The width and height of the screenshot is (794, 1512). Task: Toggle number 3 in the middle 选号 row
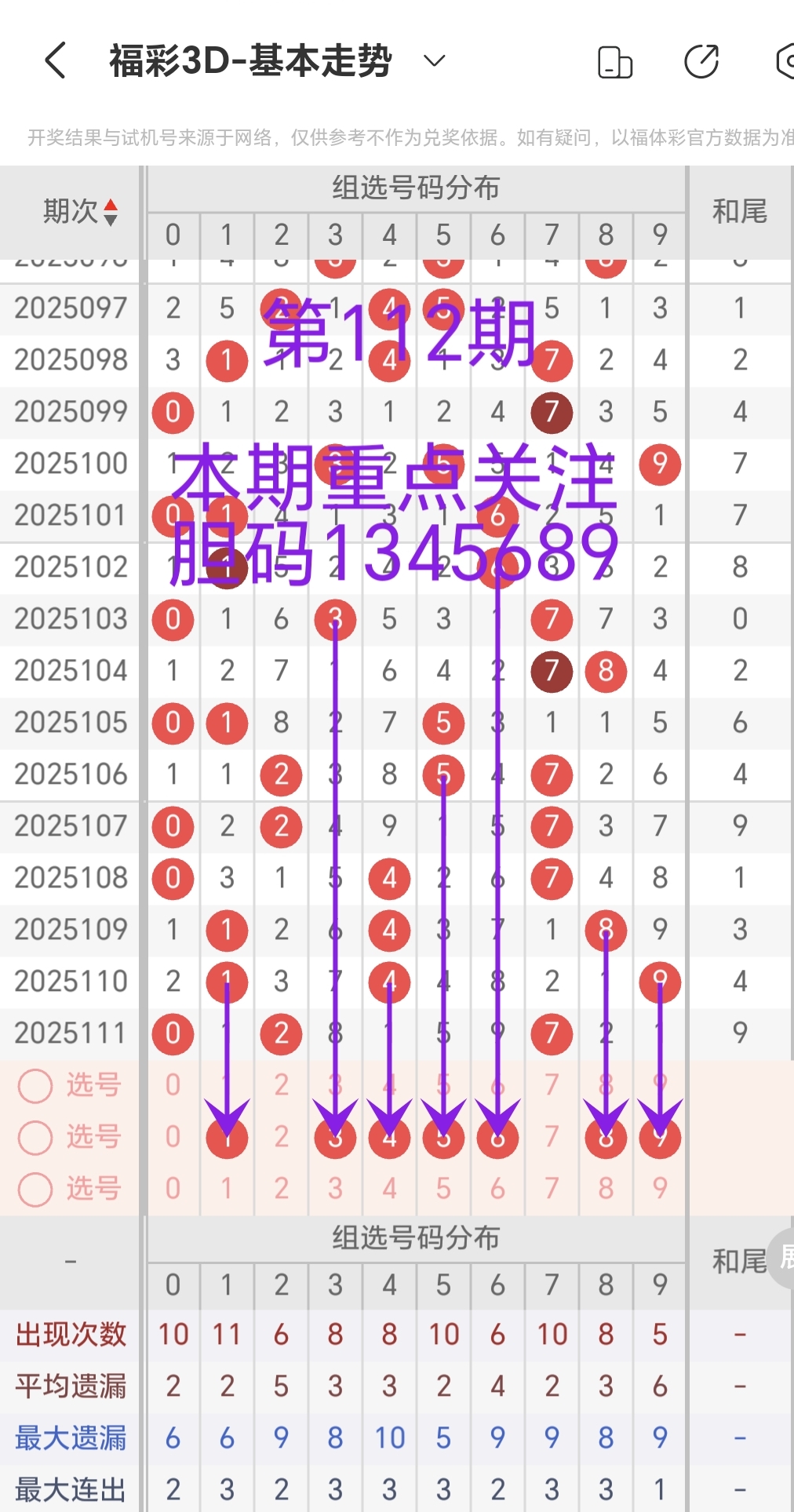[335, 1136]
